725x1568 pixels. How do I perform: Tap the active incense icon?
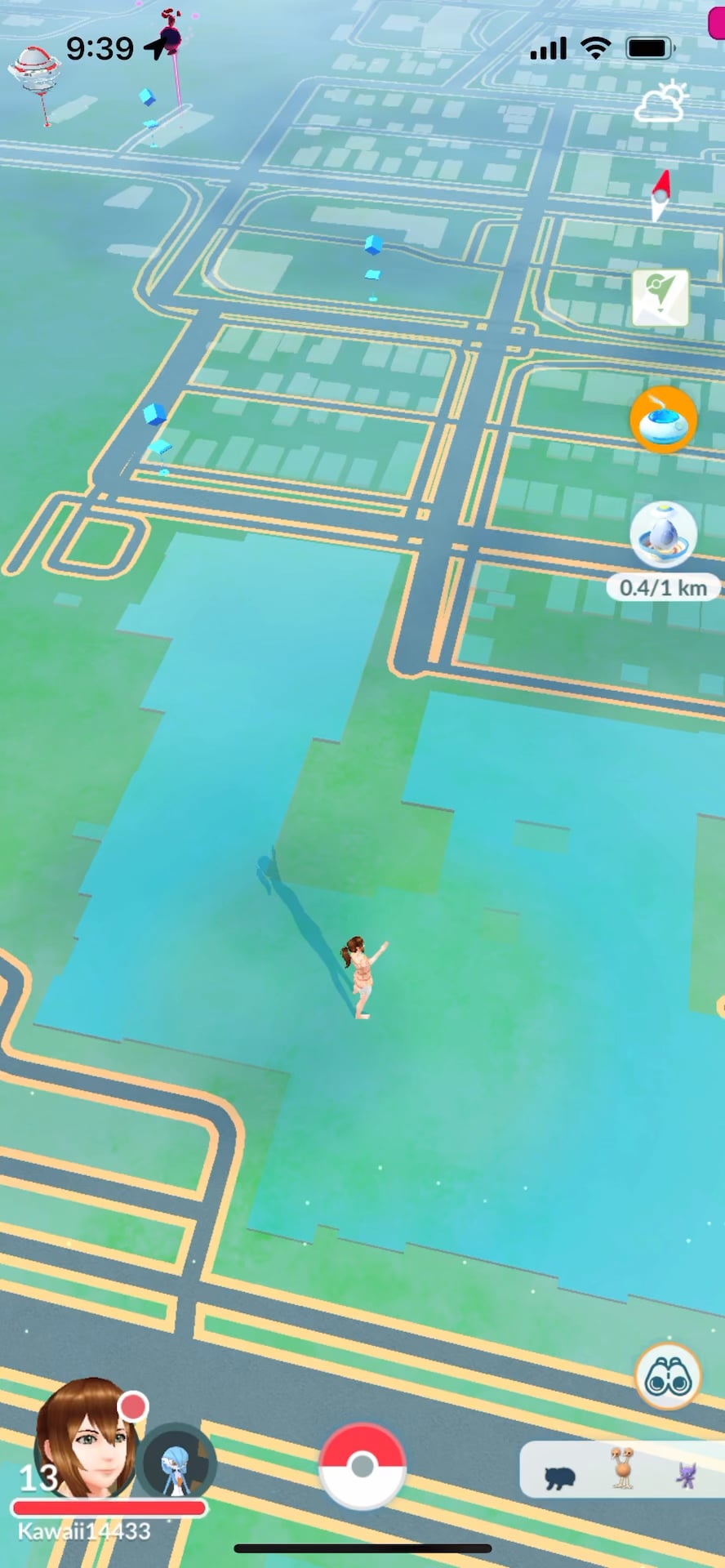point(663,420)
